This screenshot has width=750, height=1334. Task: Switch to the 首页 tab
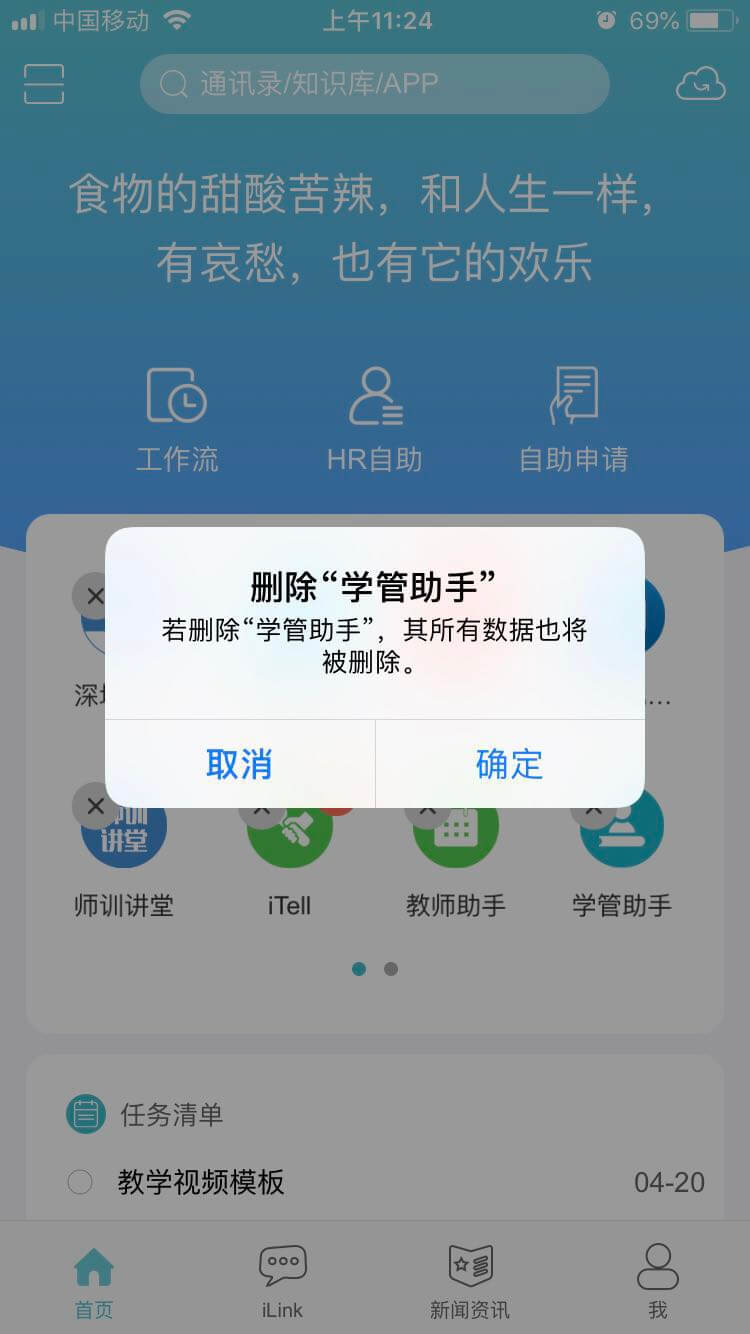[x=94, y=1280]
